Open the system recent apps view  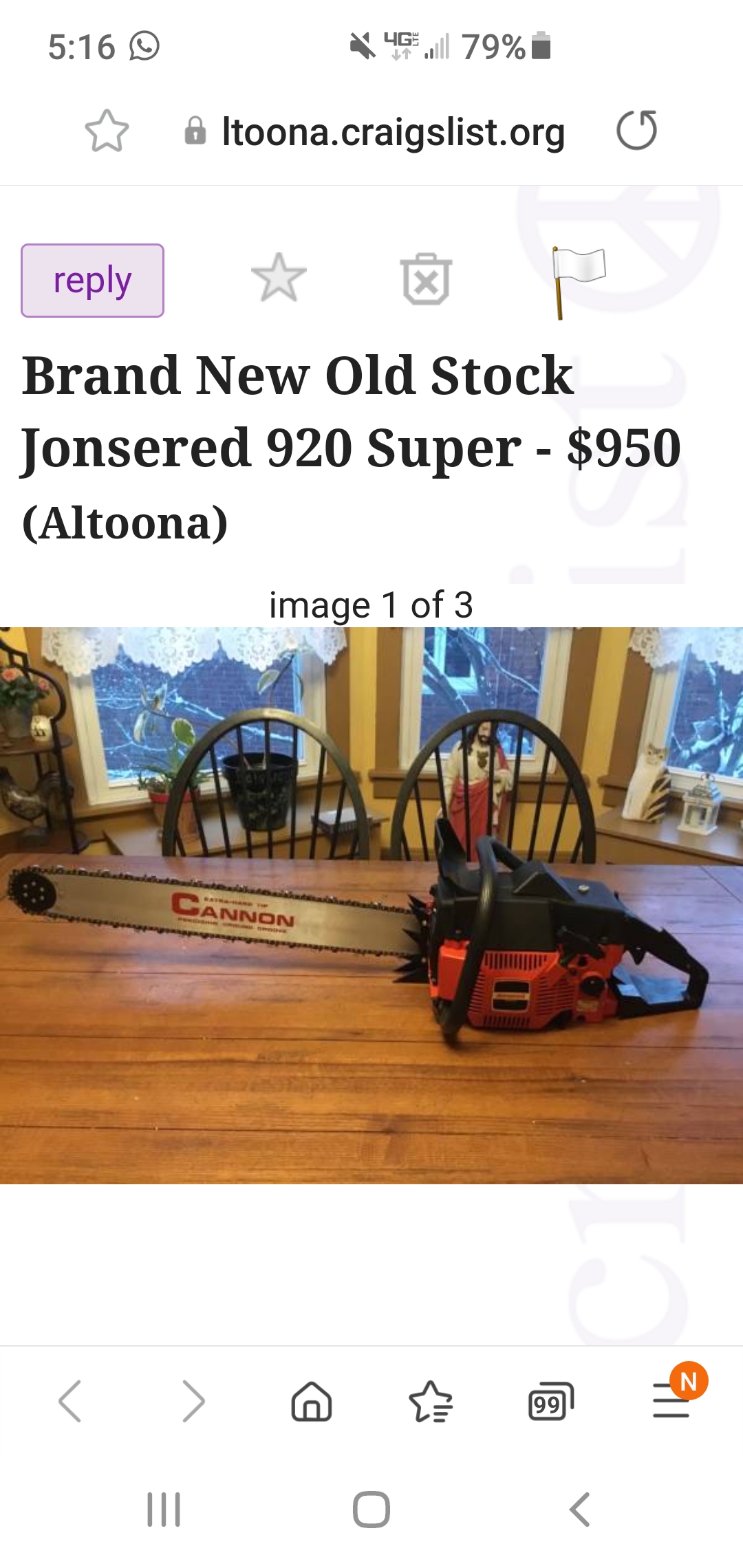point(164,1510)
